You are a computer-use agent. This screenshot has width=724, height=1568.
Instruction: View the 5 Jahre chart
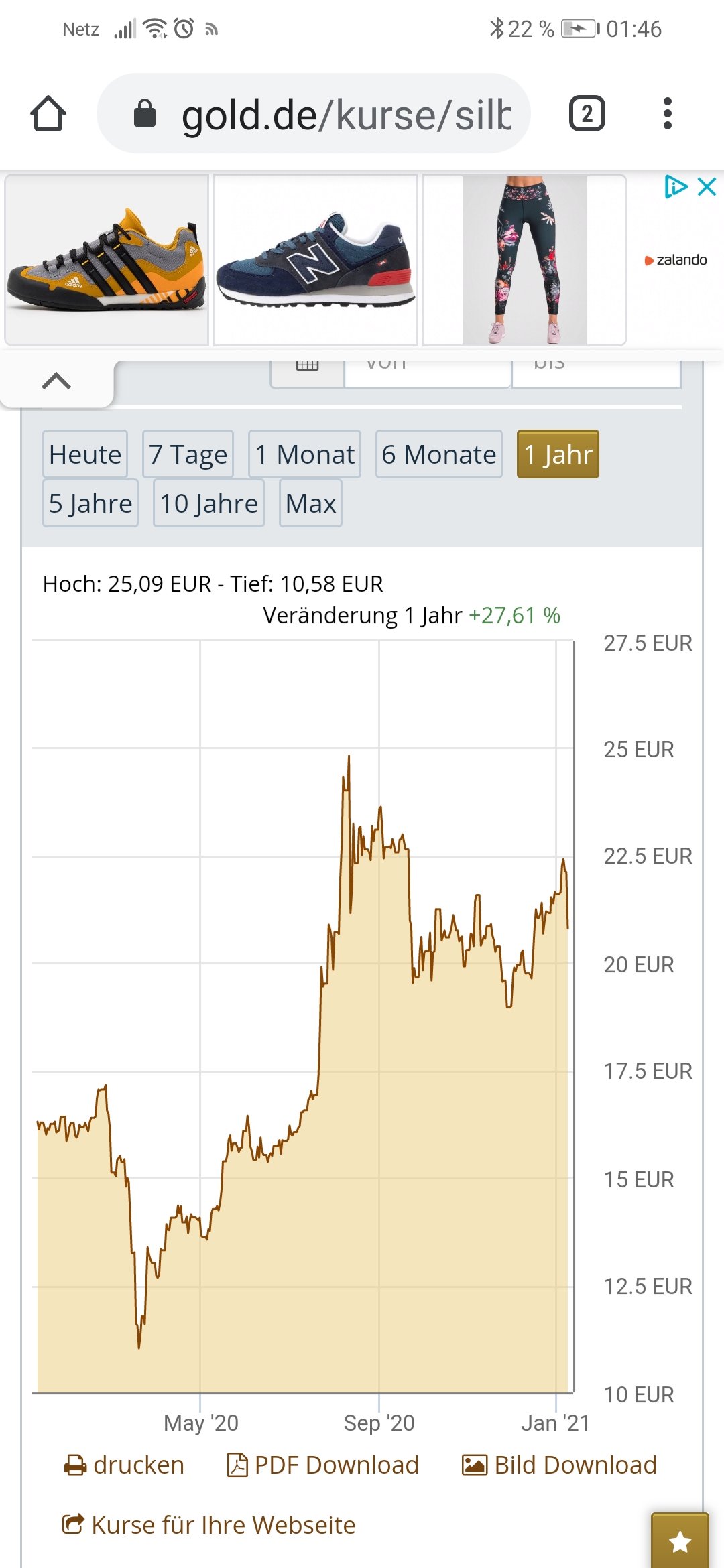(x=90, y=503)
